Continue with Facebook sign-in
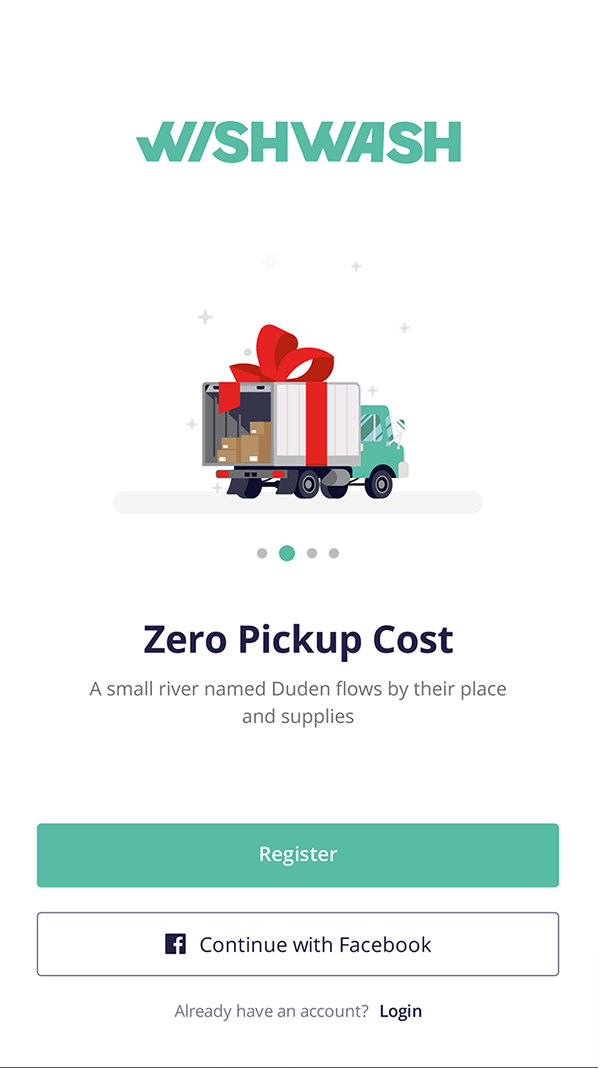Viewport: 600px width, 1069px height. (x=298, y=944)
